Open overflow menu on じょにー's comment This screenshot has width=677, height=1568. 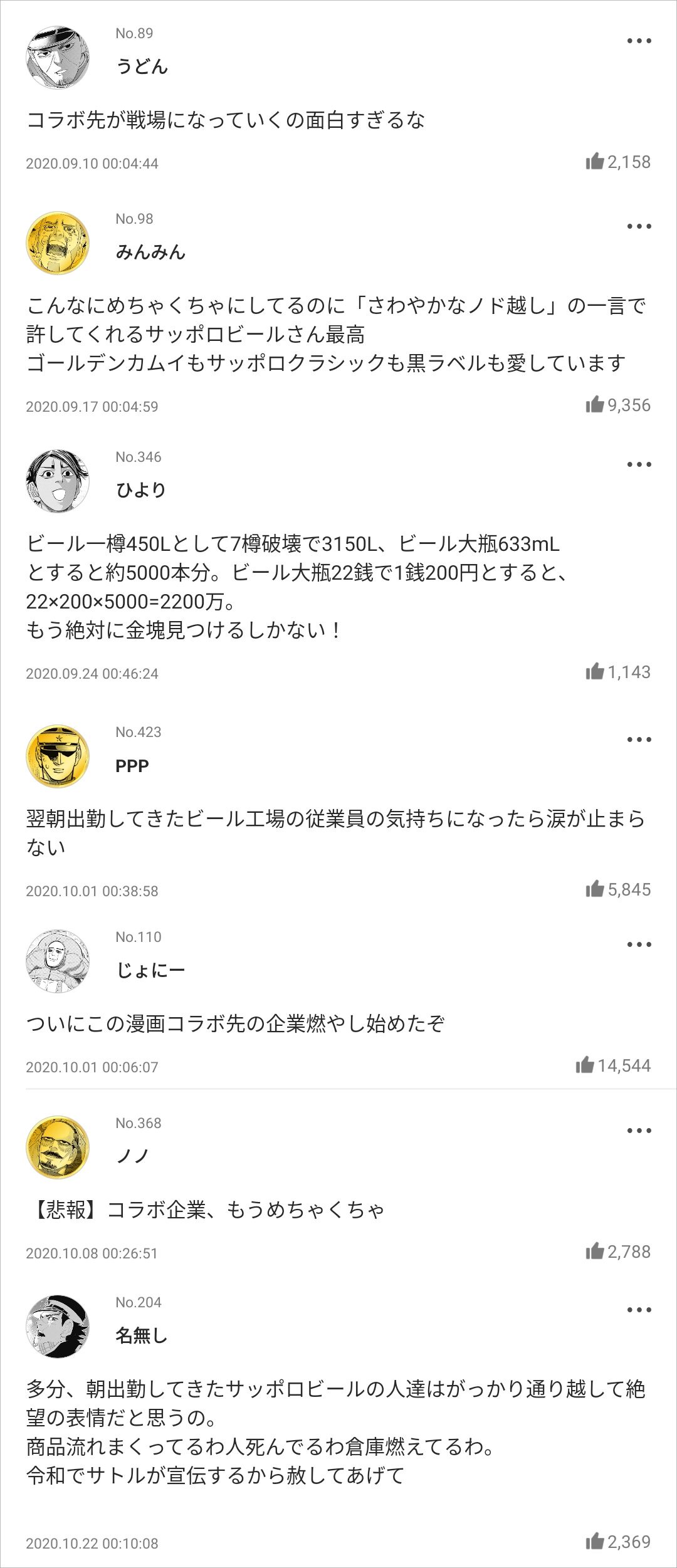(x=639, y=945)
